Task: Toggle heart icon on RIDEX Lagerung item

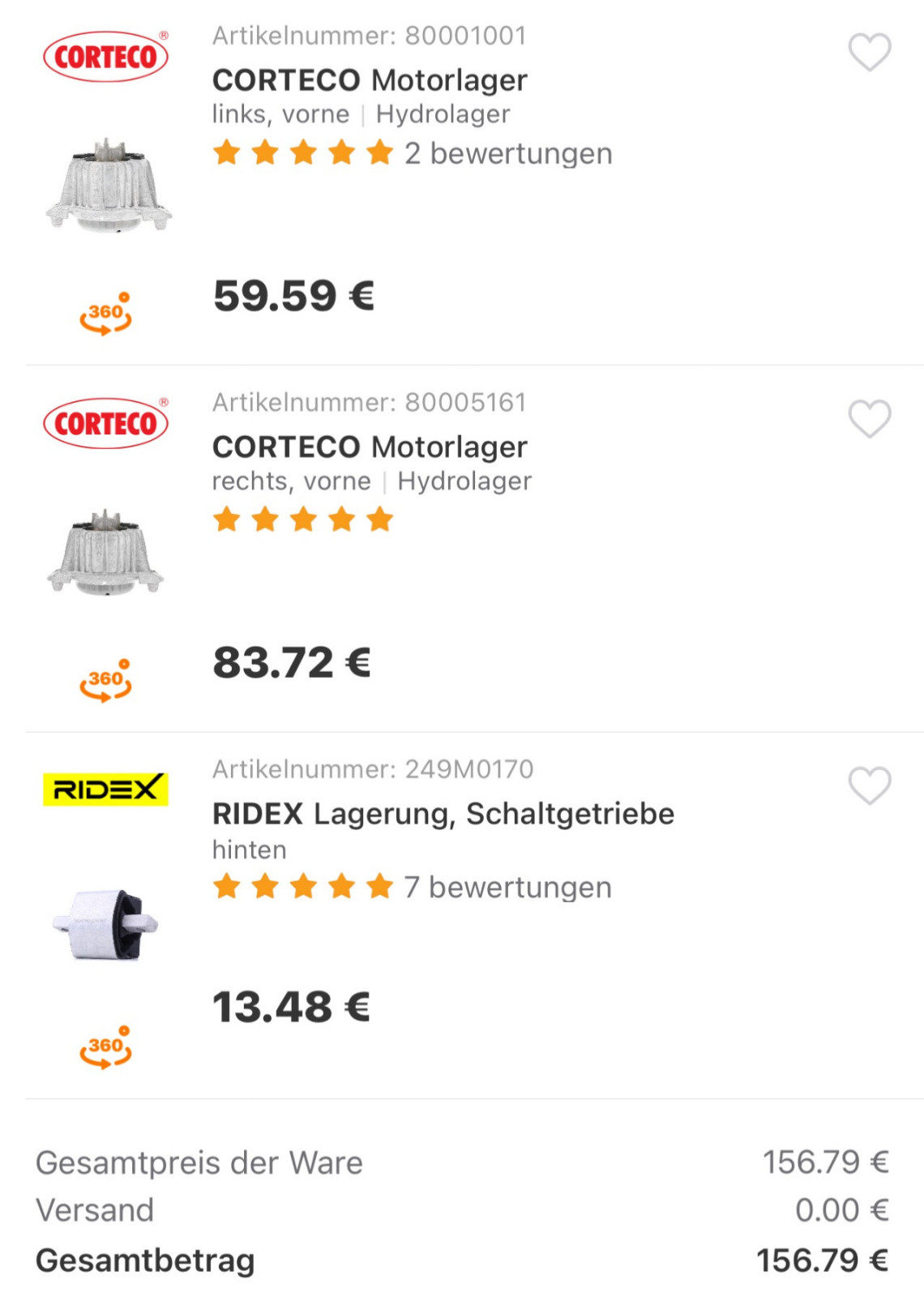Action: click(x=868, y=785)
